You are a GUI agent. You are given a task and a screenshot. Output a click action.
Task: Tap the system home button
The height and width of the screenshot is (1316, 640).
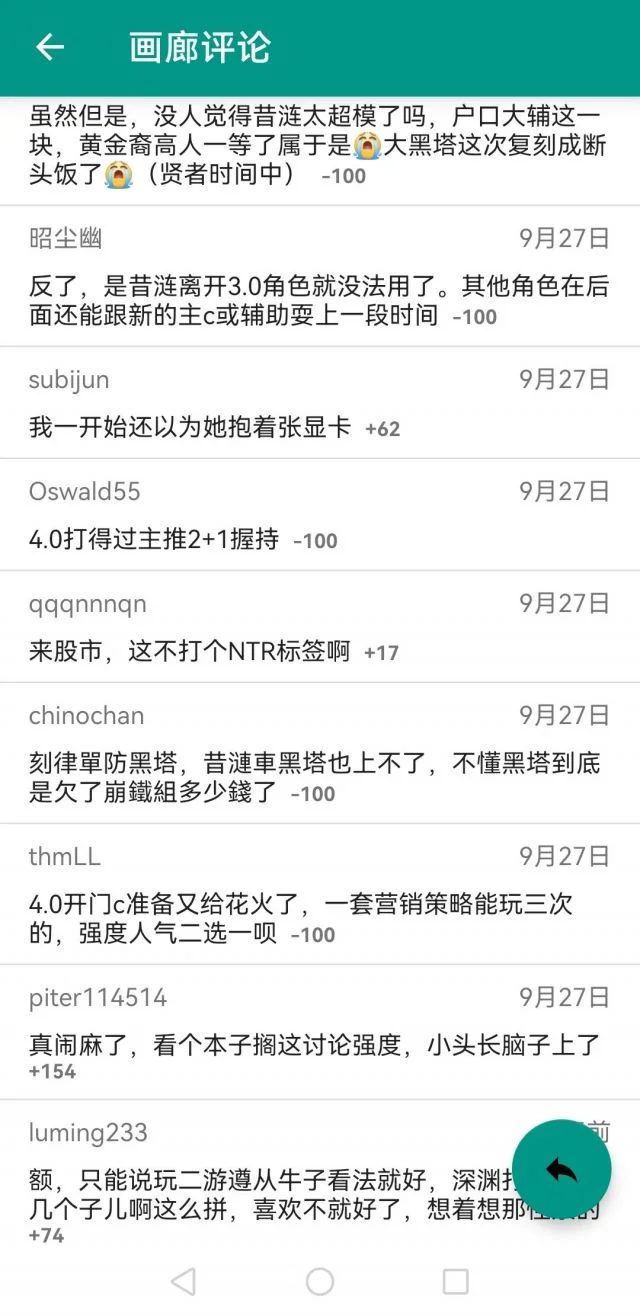tap(320, 1281)
